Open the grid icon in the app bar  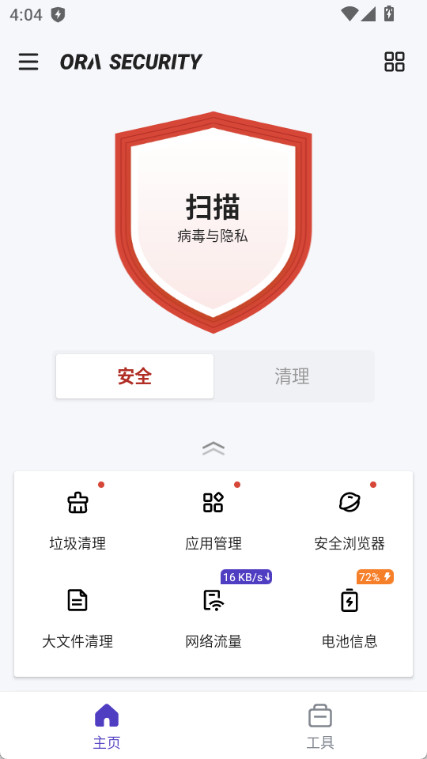[395, 62]
